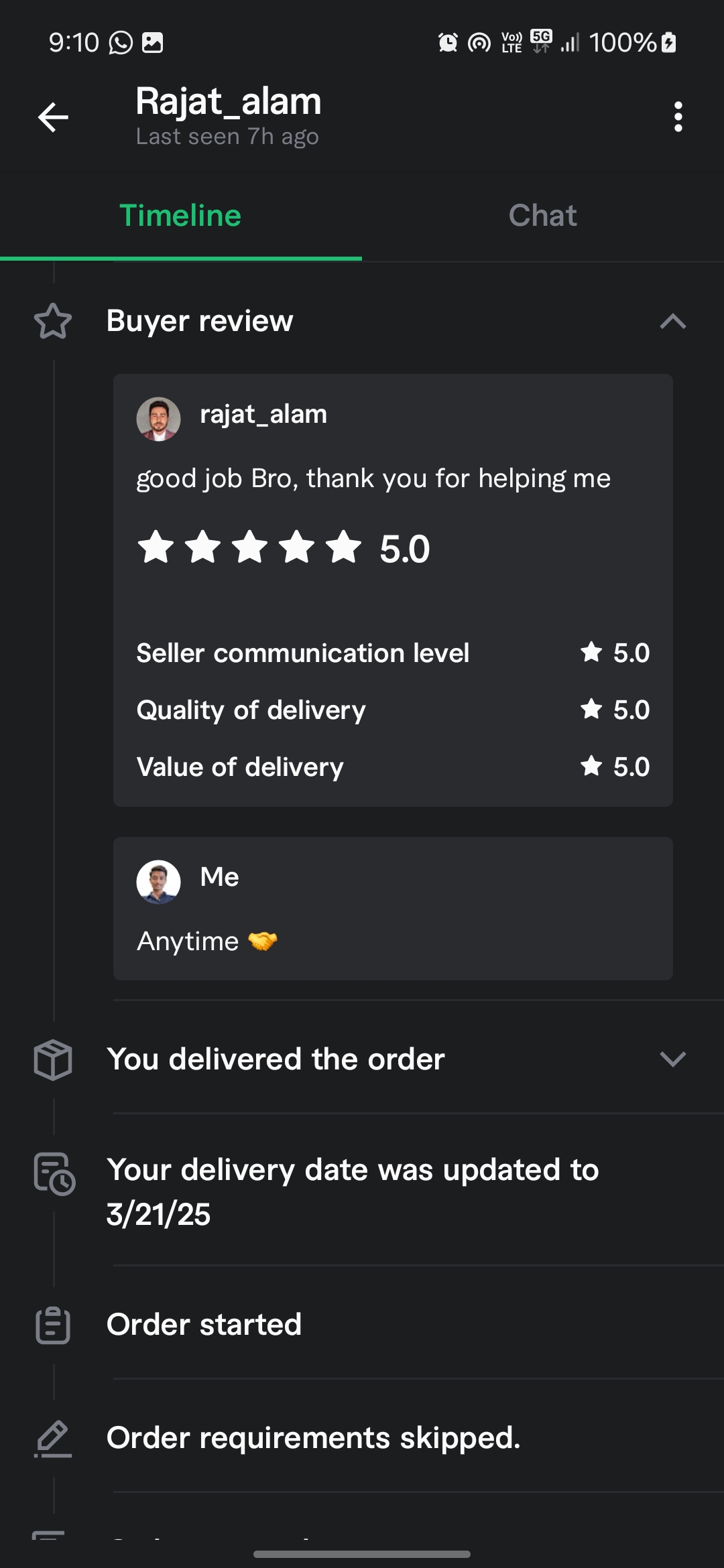
Task: Go back using the arrow icon
Action: (x=53, y=117)
